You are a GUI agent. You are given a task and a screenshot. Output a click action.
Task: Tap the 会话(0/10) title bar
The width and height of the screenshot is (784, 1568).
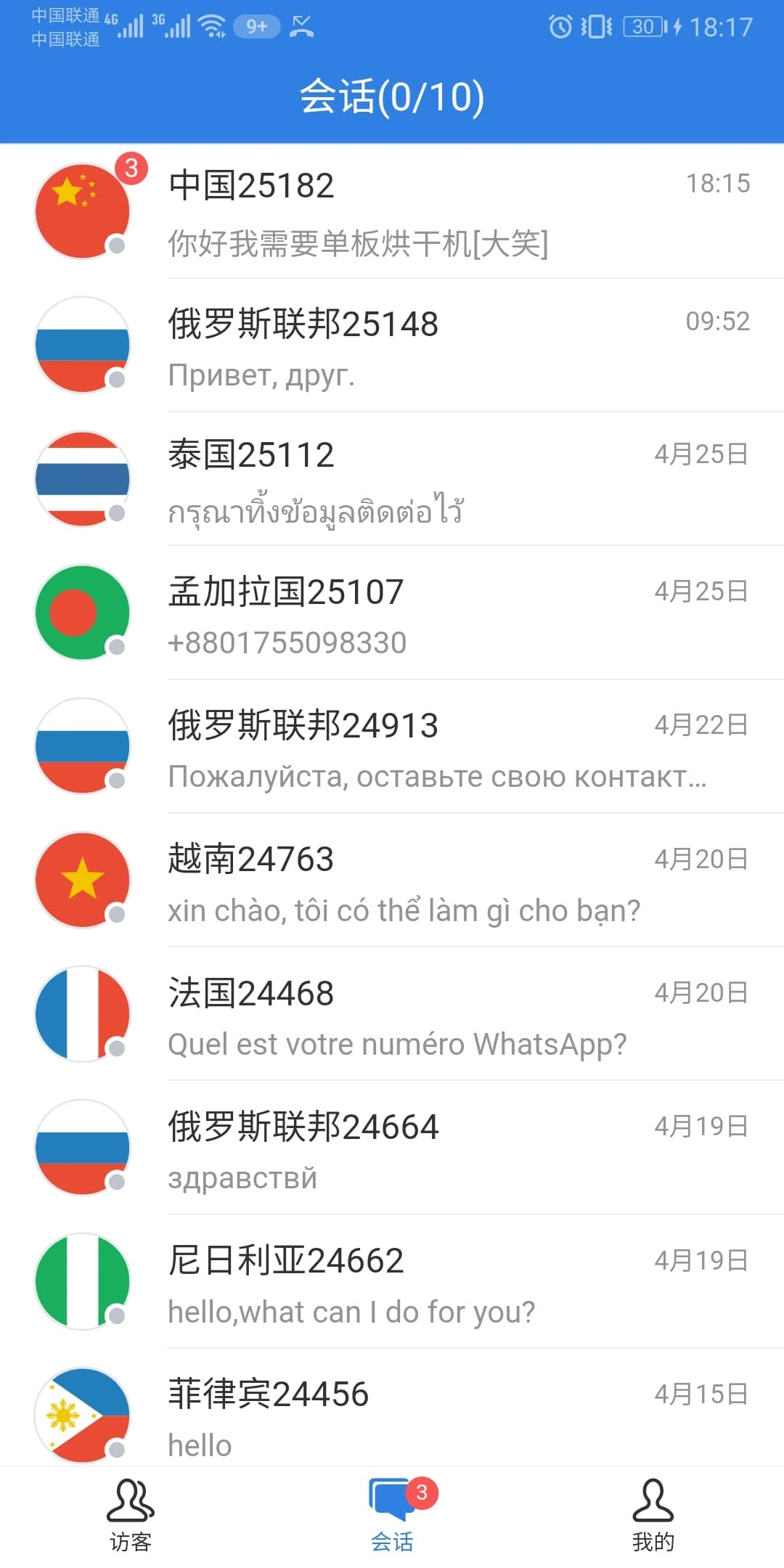392,98
